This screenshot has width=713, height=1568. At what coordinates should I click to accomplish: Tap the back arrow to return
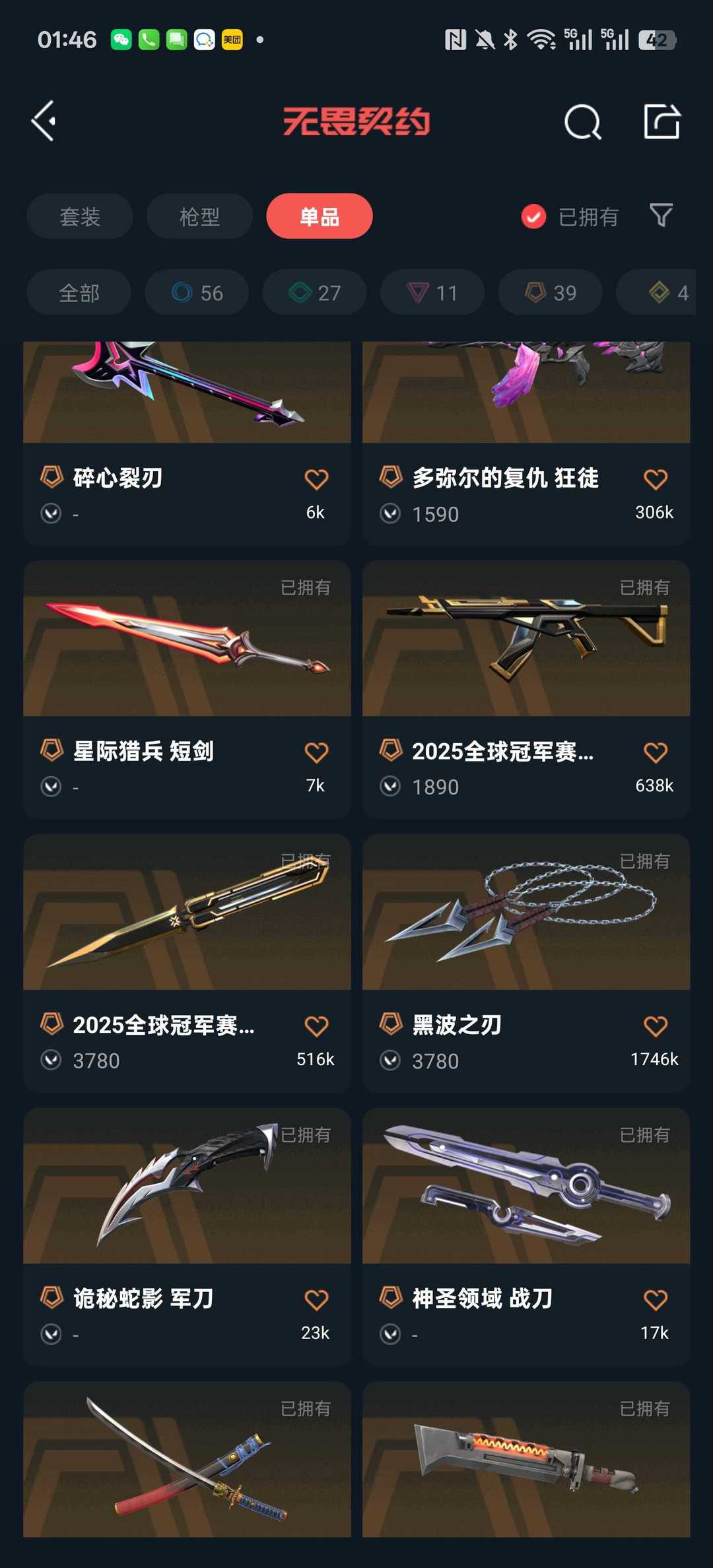pyautogui.click(x=44, y=121)
